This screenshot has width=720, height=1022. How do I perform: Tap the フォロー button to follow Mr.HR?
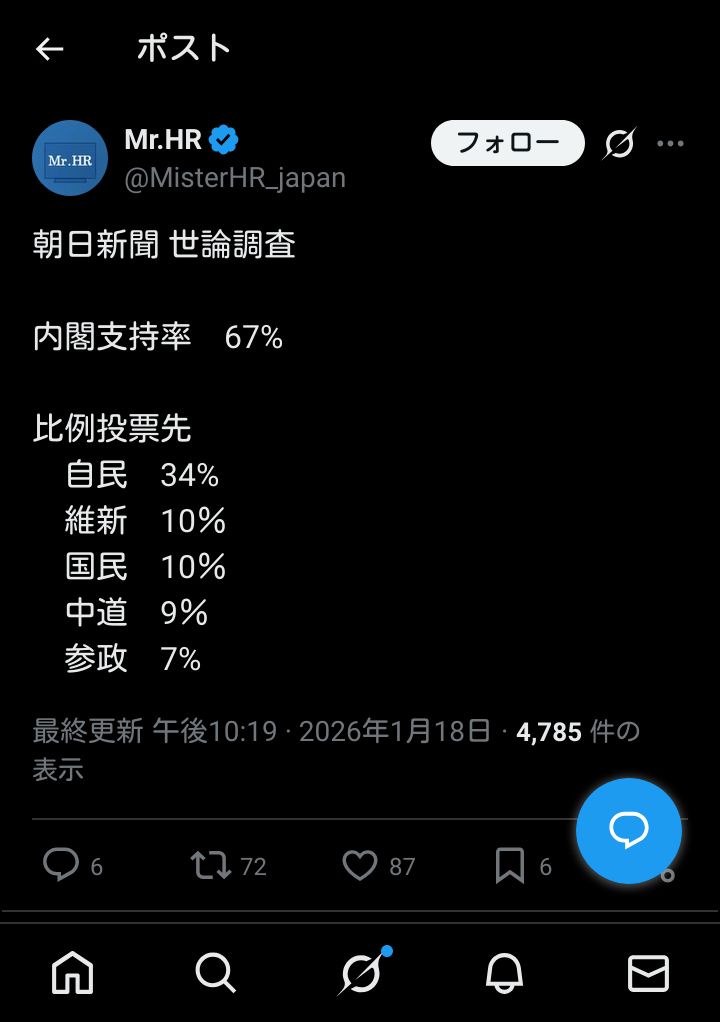507,143
